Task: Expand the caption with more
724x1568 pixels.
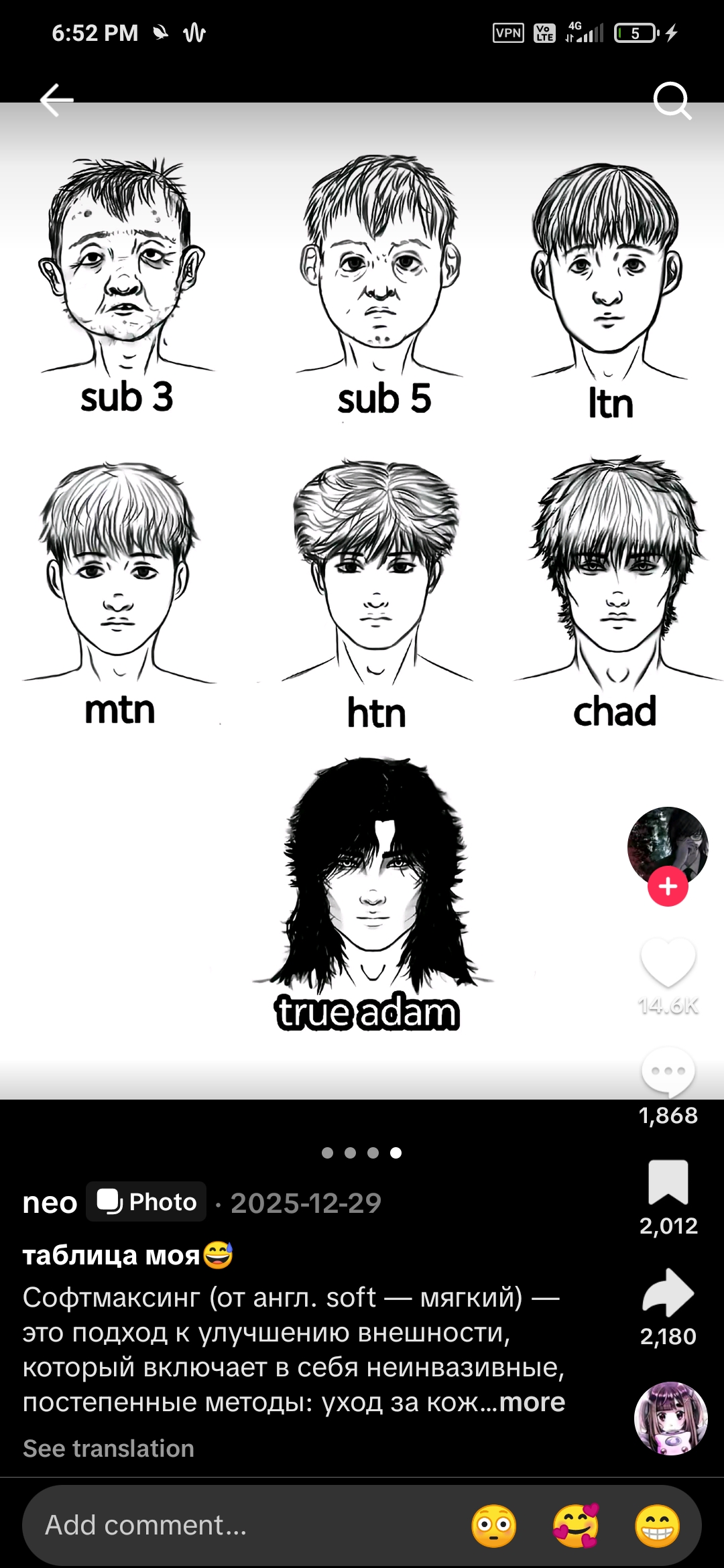Action: 532,1402
